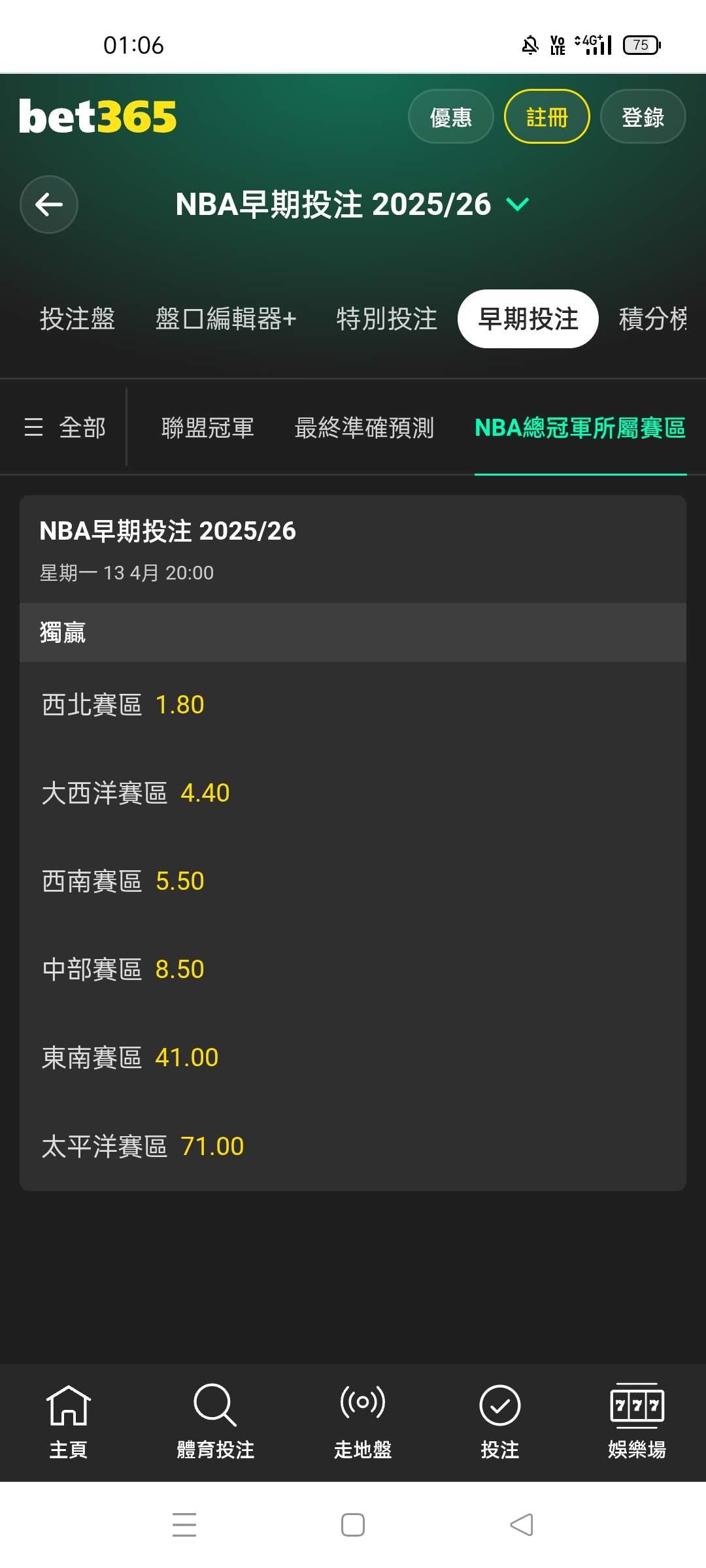The height and width of the screenshot is (1568, 706).
Task: Open the 優惠 offers button
Action: point(450,117)
